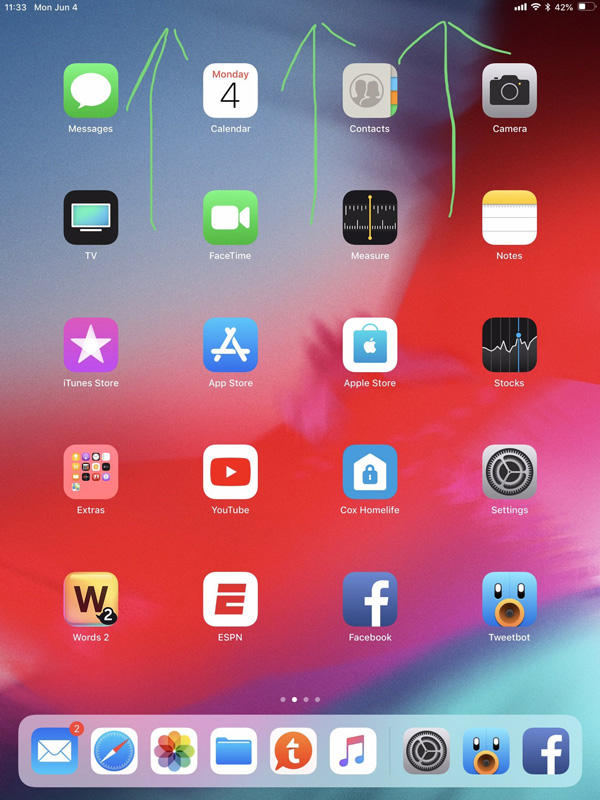Screen dimensions: 600x800
Task: Launch the TV app
Action: (91, 218)
